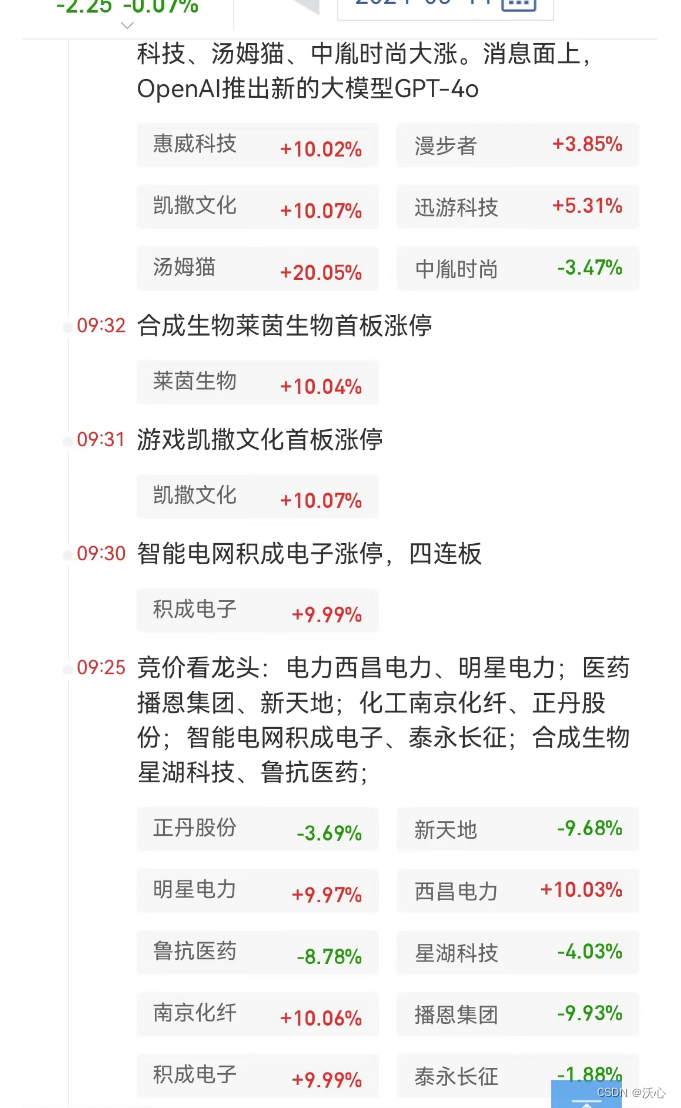
Task: Open the 南京化纤 stock quote
Action: click(x=258, y=1014)
